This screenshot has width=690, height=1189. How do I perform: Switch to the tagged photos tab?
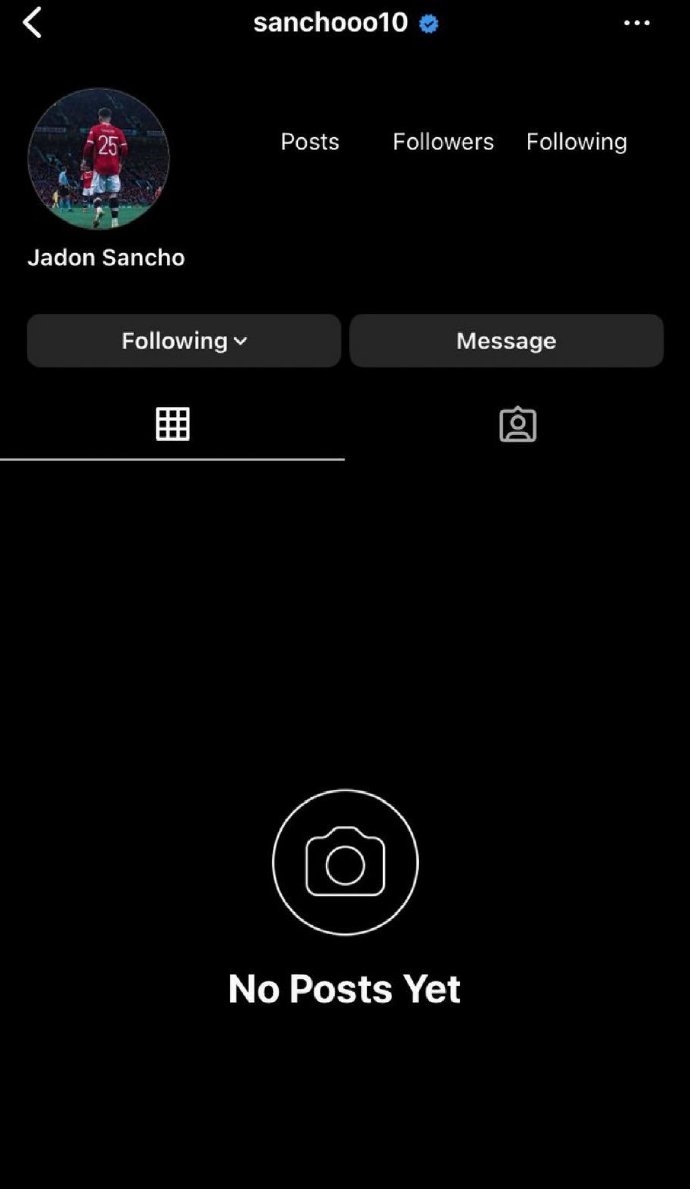point(517,425)
